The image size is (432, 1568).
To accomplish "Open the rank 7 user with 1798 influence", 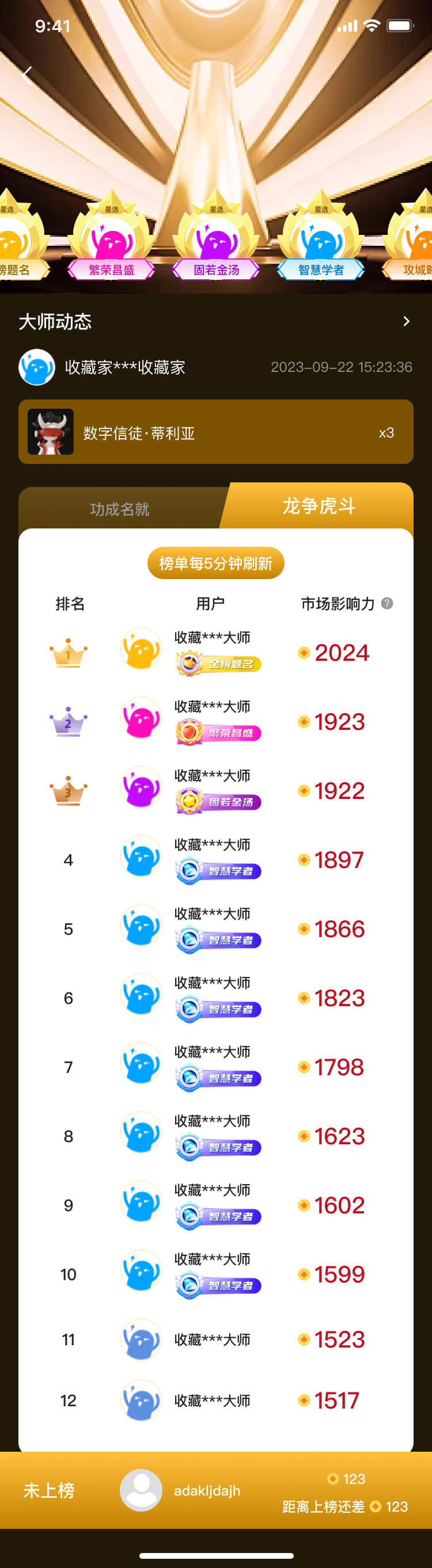I will [215, 1067].
